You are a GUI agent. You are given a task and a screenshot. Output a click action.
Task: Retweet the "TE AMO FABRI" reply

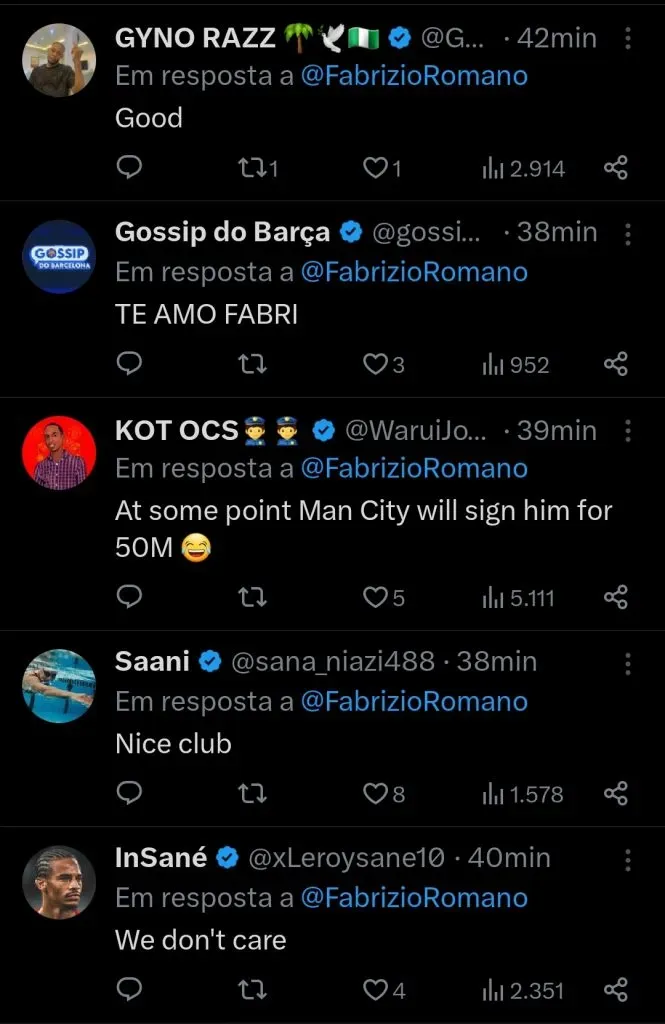[252, 364]
